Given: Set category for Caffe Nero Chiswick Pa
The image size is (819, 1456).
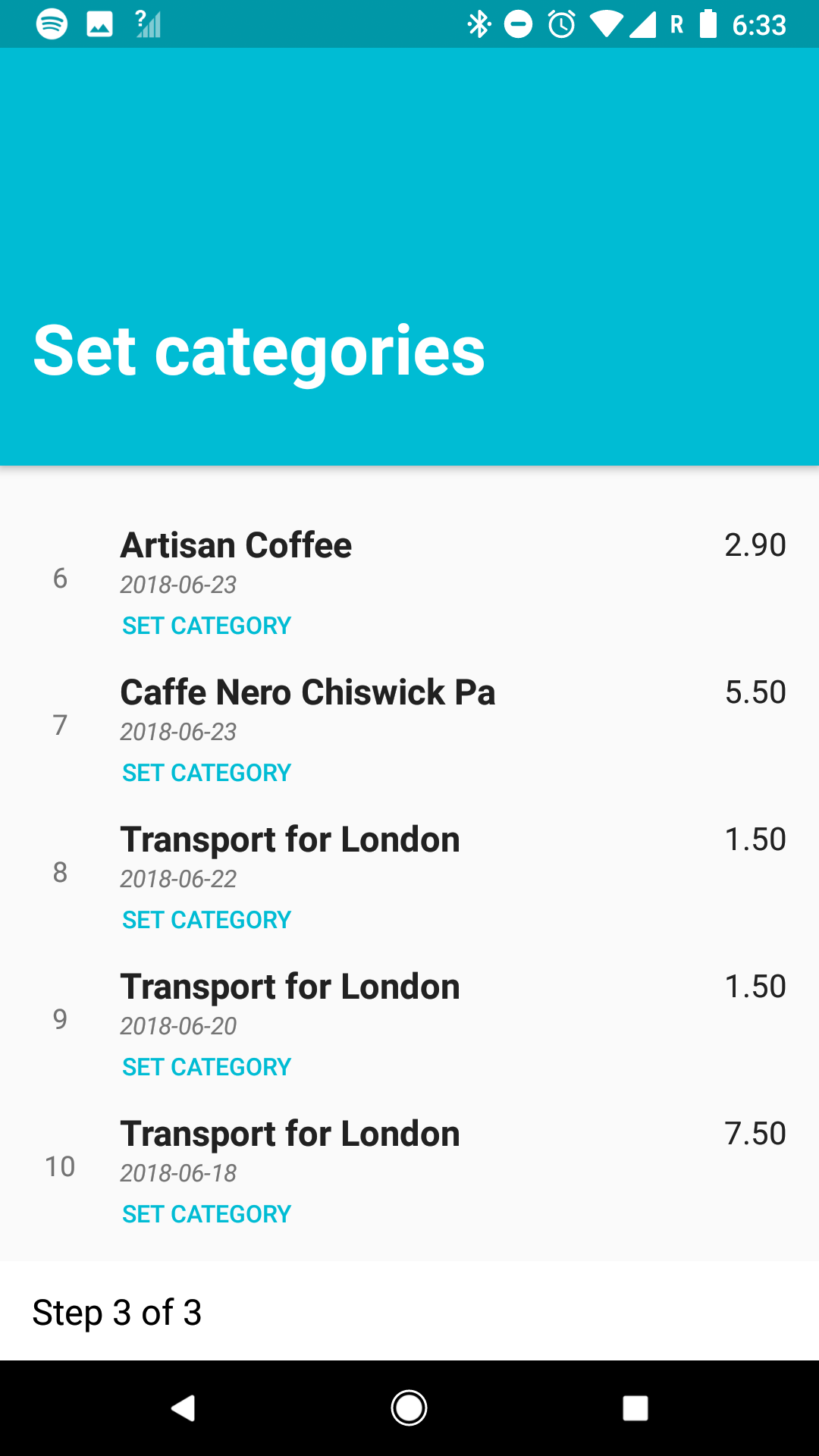Looking at the screenshot, I should (206, 773).
